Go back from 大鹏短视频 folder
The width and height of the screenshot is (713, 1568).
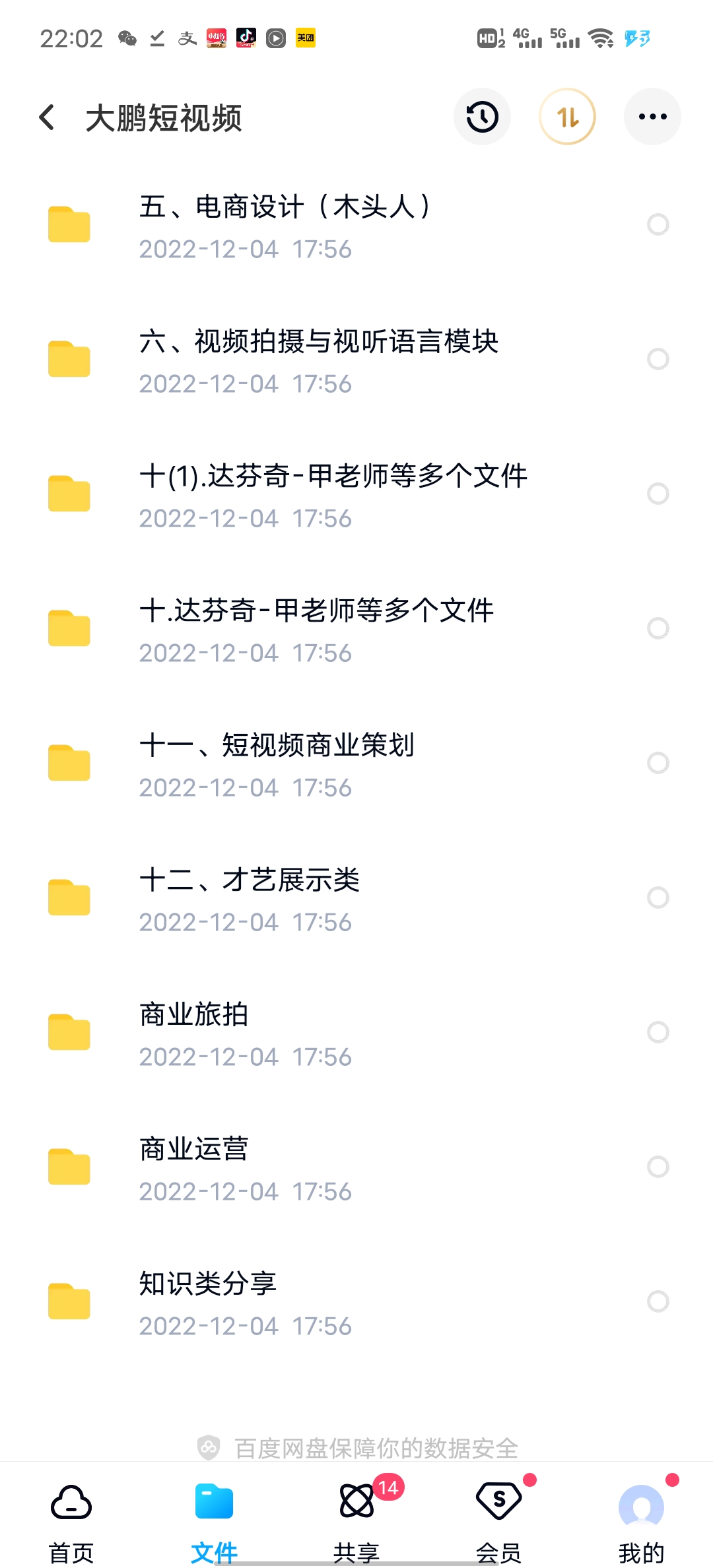click(48, 117)
